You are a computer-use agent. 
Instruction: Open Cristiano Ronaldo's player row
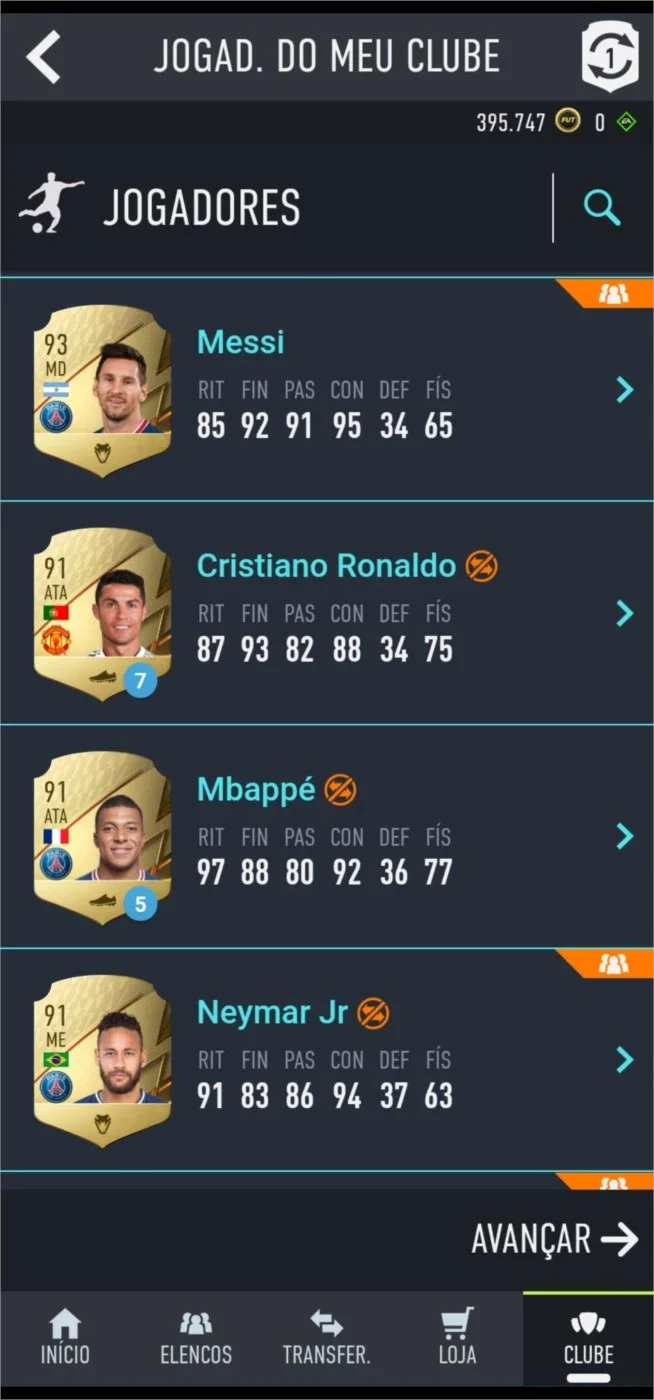click(327, 613)
